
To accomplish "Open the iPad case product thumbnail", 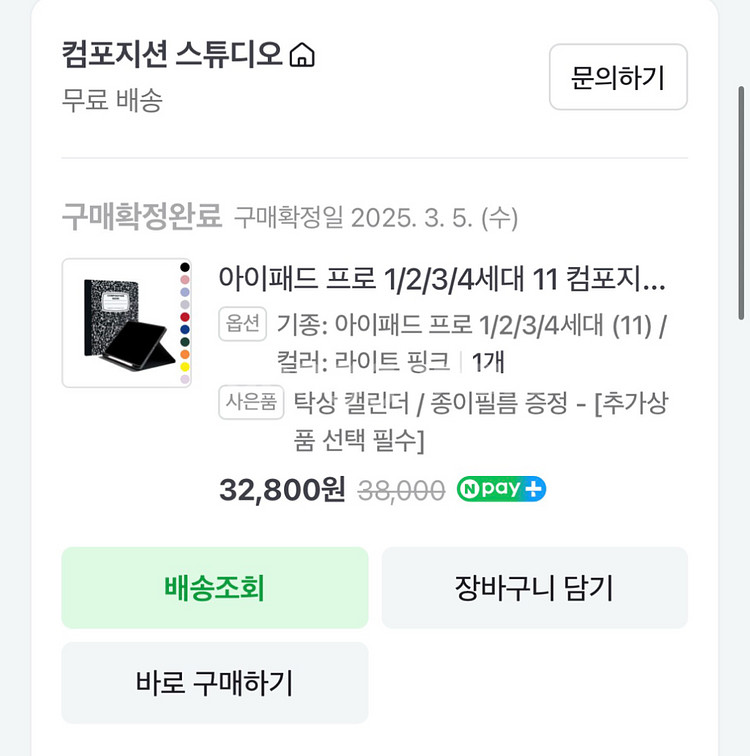I will click(127, 323).
